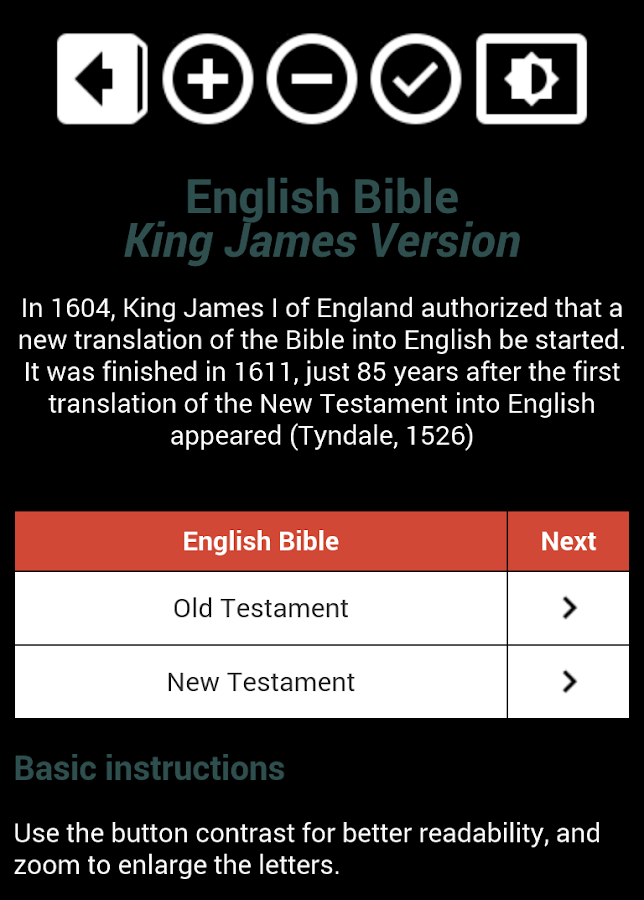The width and height of the screenshot is (644, 900).
Task: Zoom in with the plus icon
Action: click(208, 80)
